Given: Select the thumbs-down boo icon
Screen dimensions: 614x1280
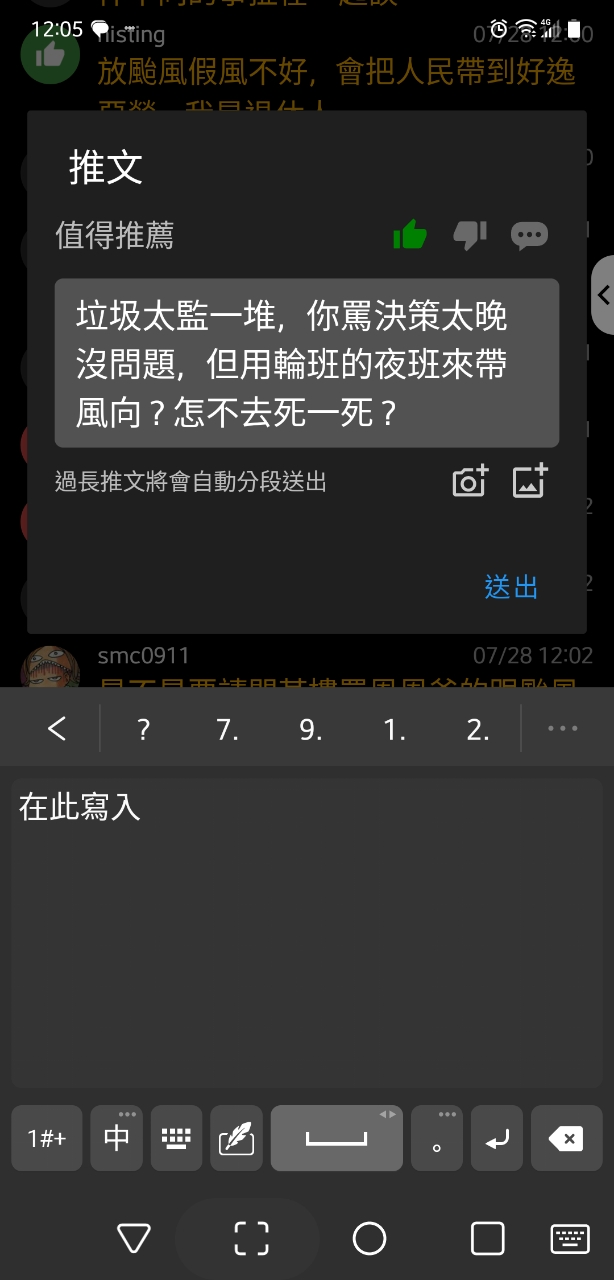Looking at the screenshot, I should point(469,235).
